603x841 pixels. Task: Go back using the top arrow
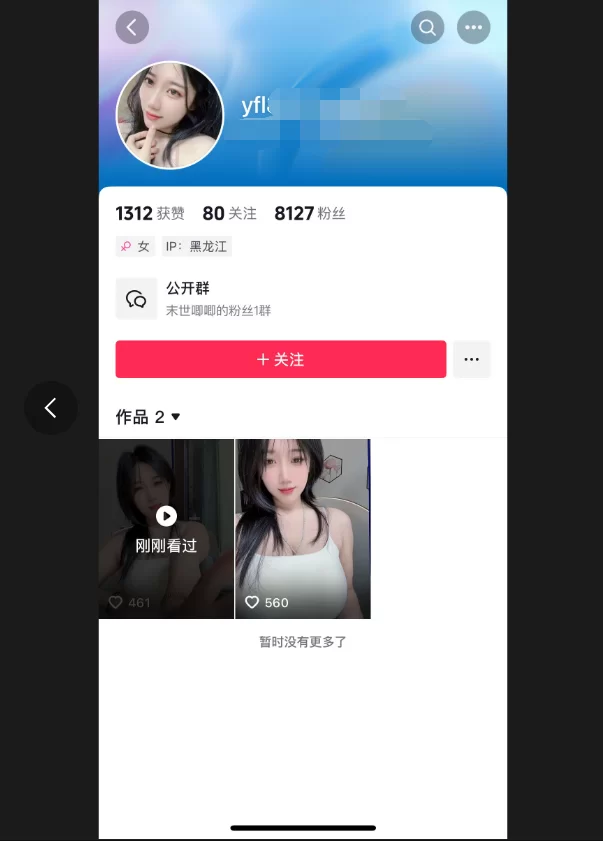coord(132,27)
